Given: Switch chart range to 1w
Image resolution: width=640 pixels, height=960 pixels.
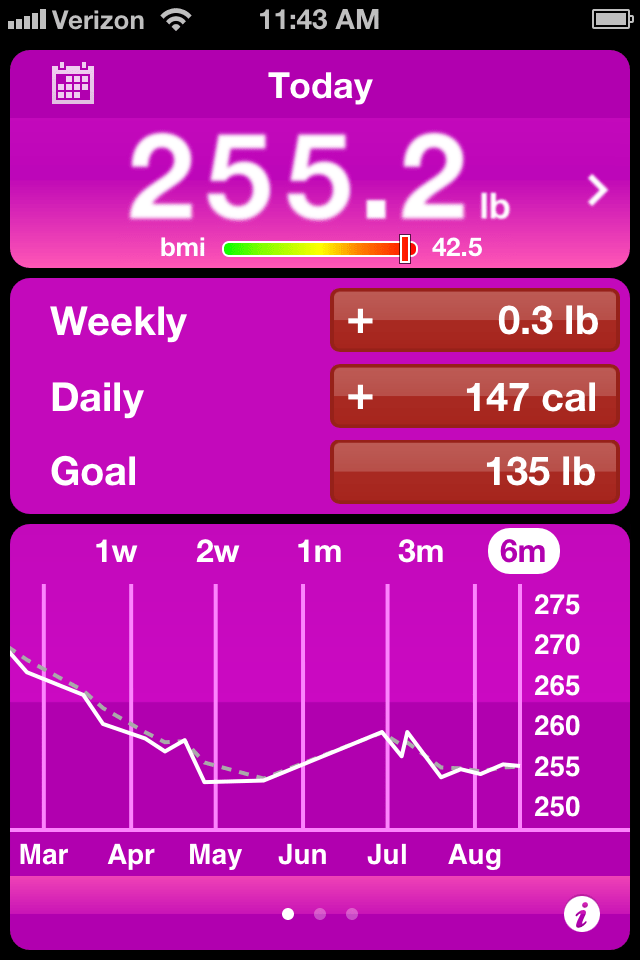Looking at the screenshot, I should tap(116, 551).
